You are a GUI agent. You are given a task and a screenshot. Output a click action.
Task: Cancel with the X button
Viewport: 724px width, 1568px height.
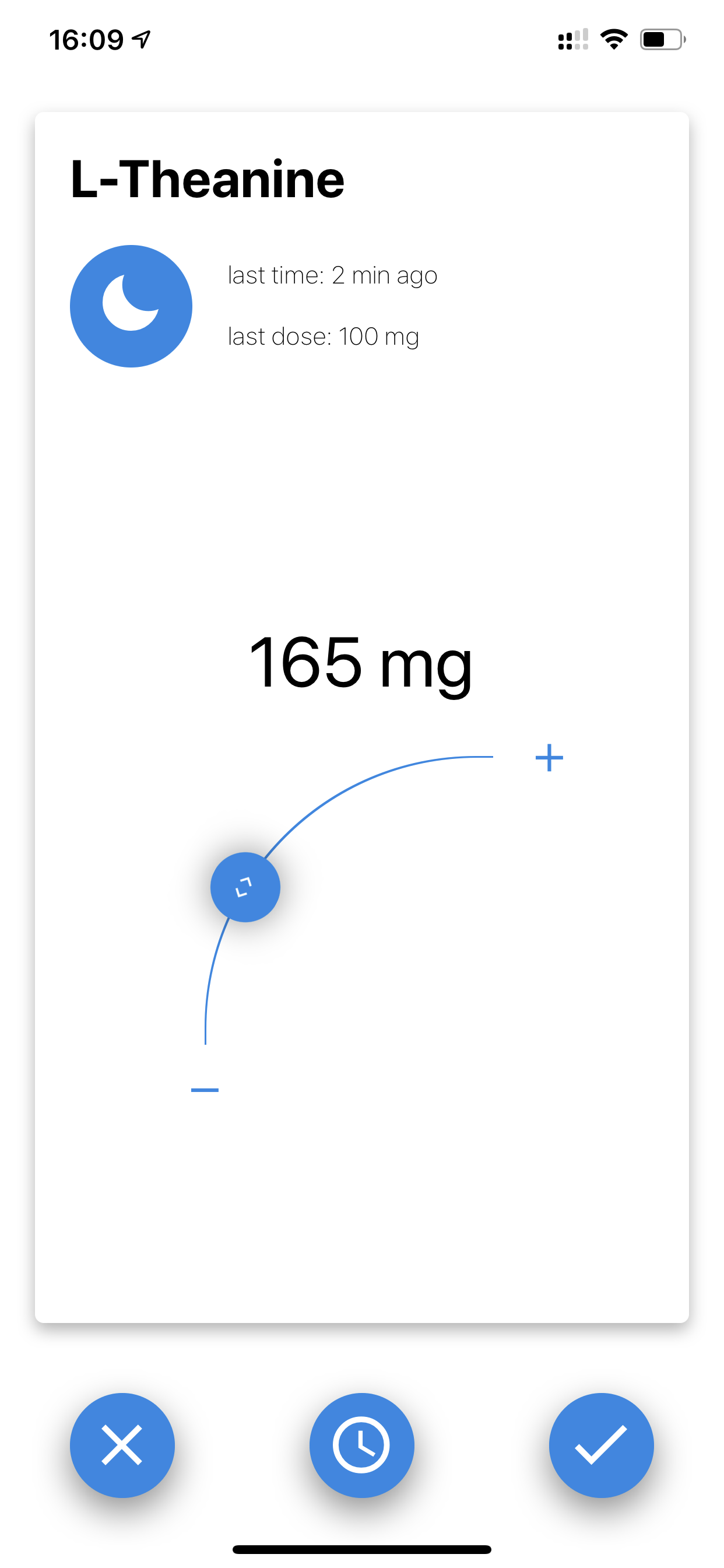[122, 1444]
